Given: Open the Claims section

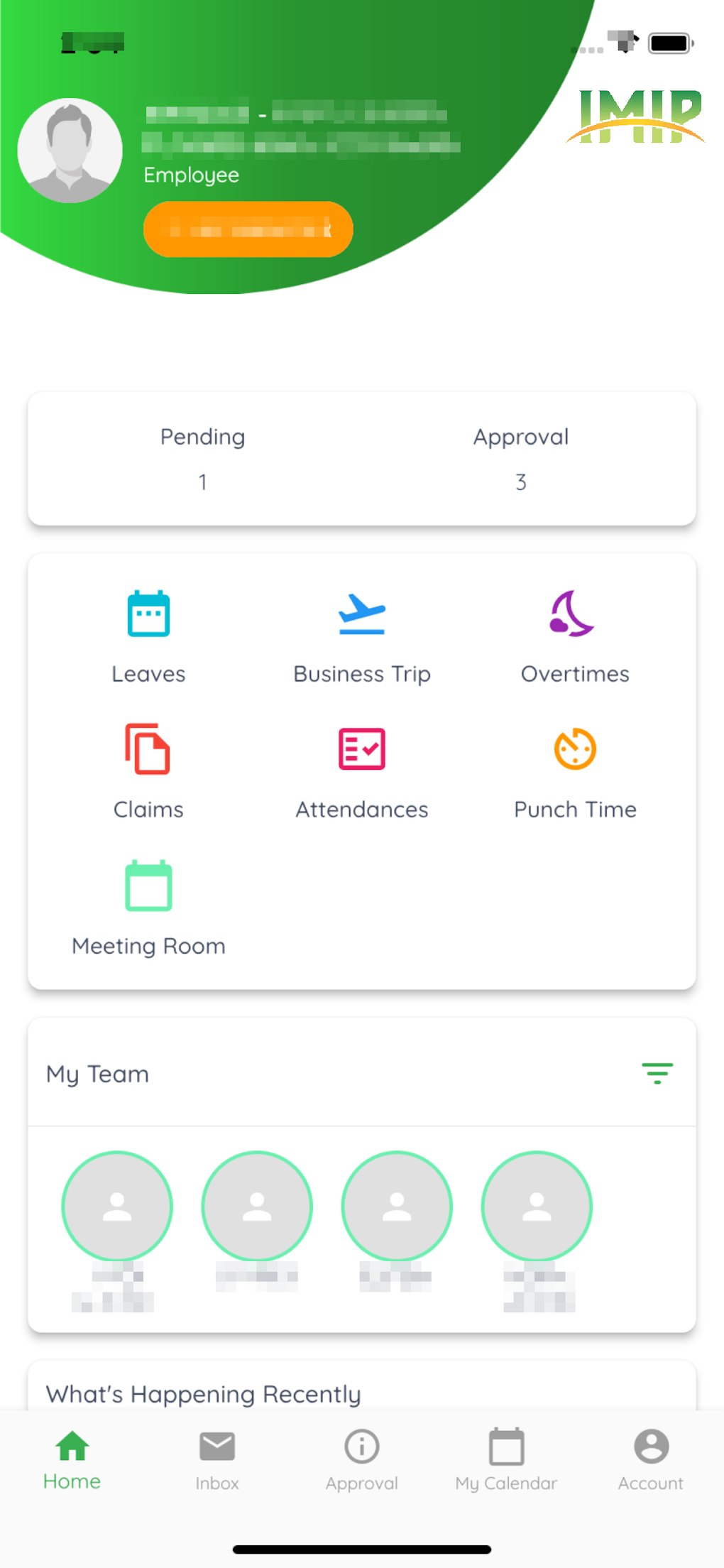Looking at the screenshot, I should (148, 770).
